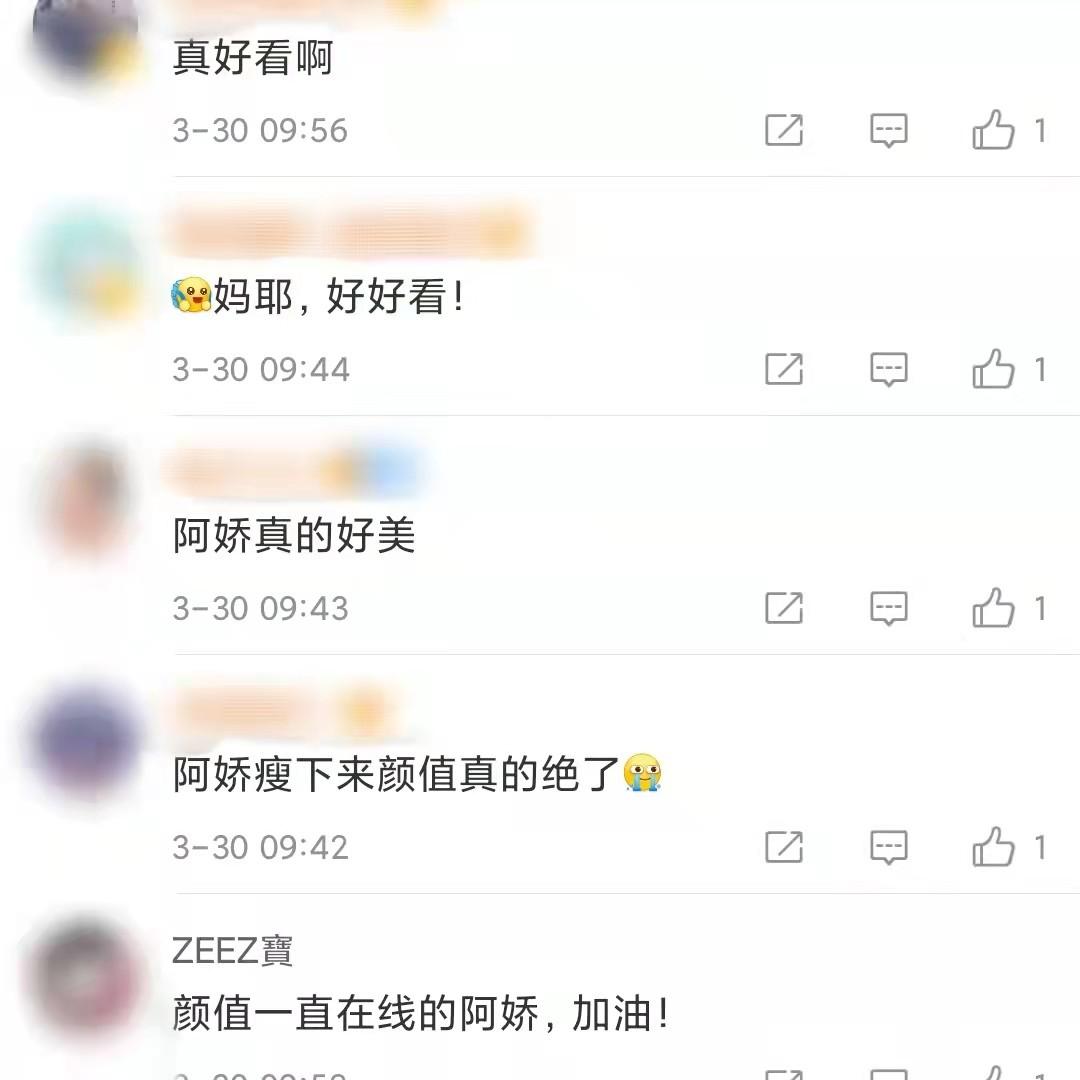Like the comment 妈耶，好好看！
Viewport: 1080px width, 1080px height.
pos(993,370)
